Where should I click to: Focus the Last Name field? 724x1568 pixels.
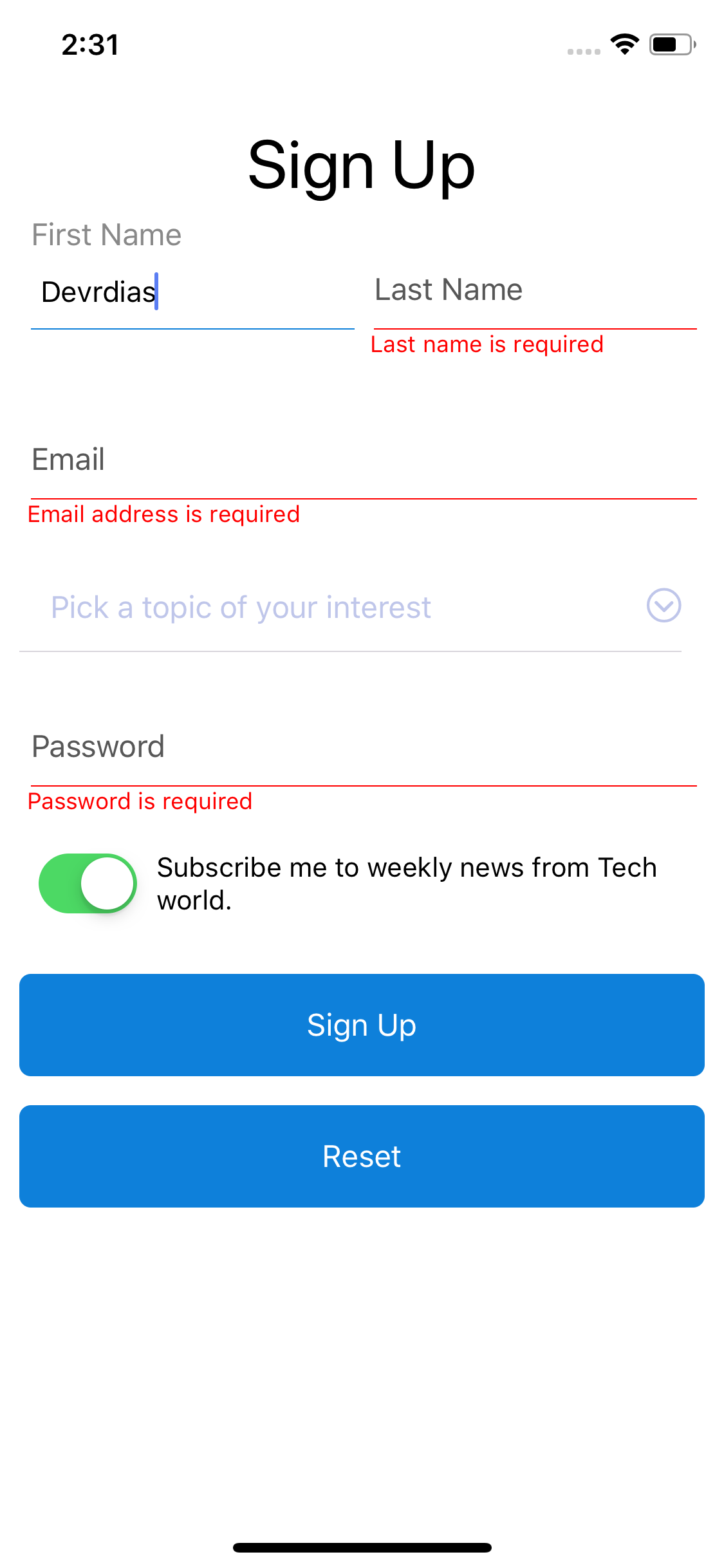[535, 291]
